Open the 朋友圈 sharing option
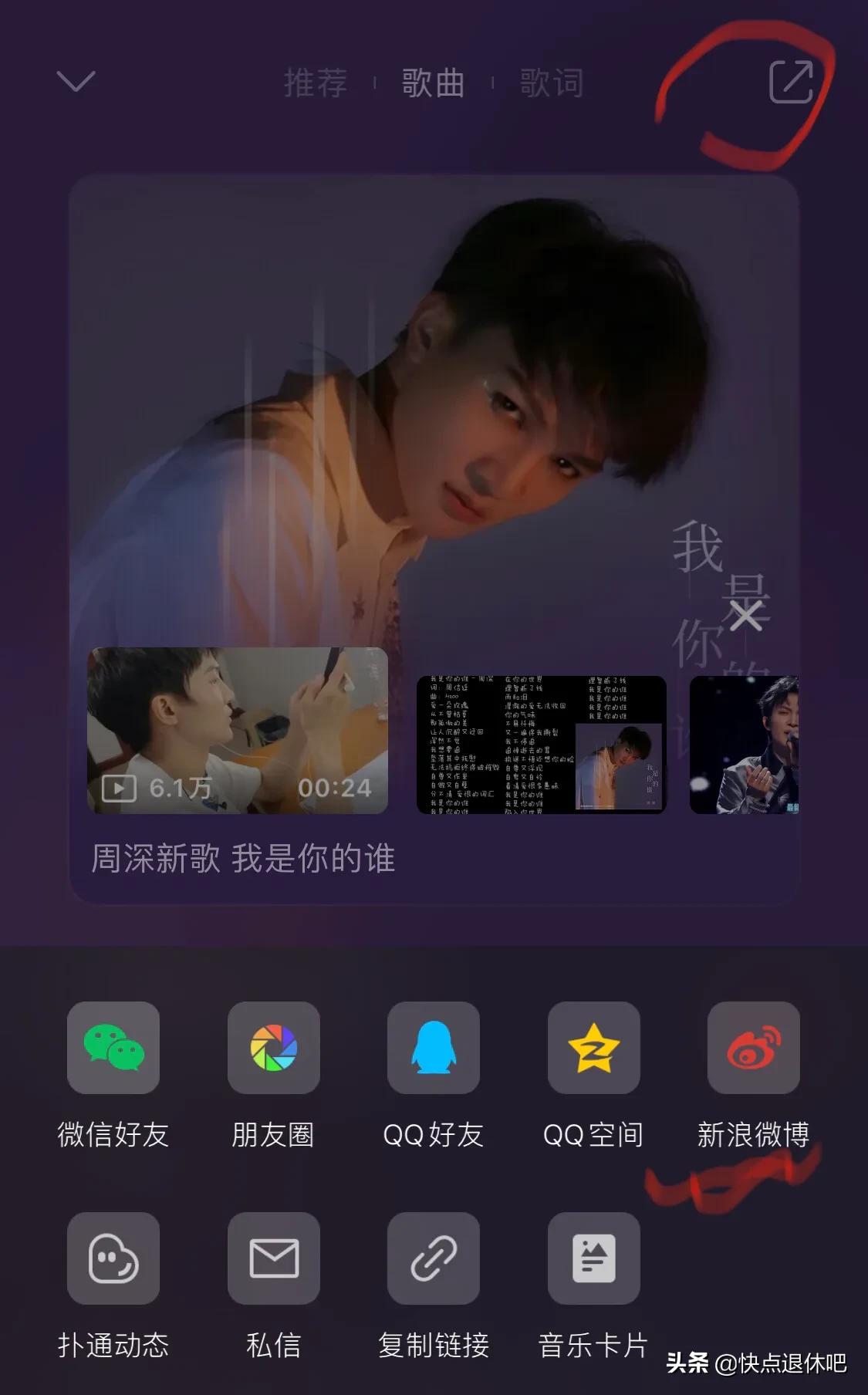 (x=274, y=1049)
